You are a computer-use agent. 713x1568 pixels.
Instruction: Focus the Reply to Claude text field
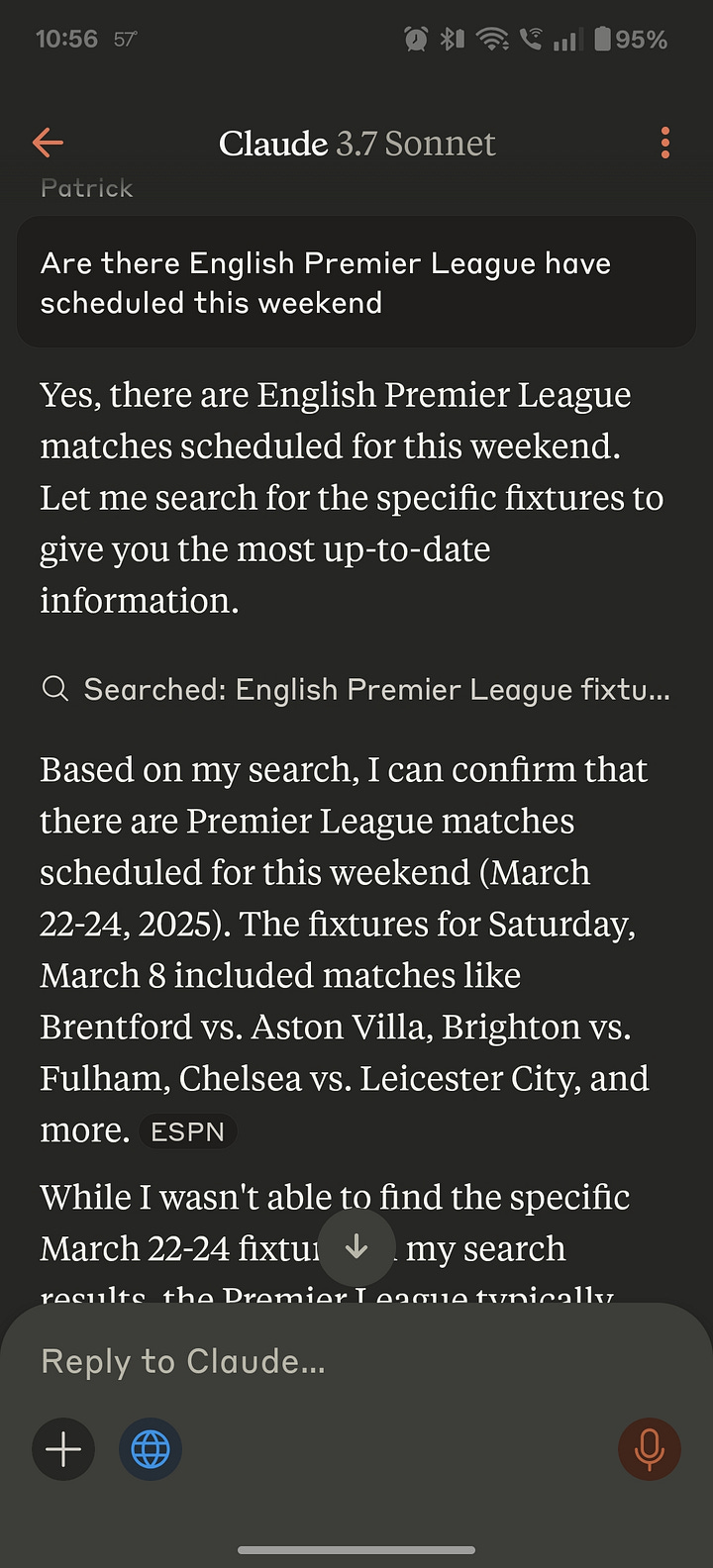click(x=356, y=1362)
